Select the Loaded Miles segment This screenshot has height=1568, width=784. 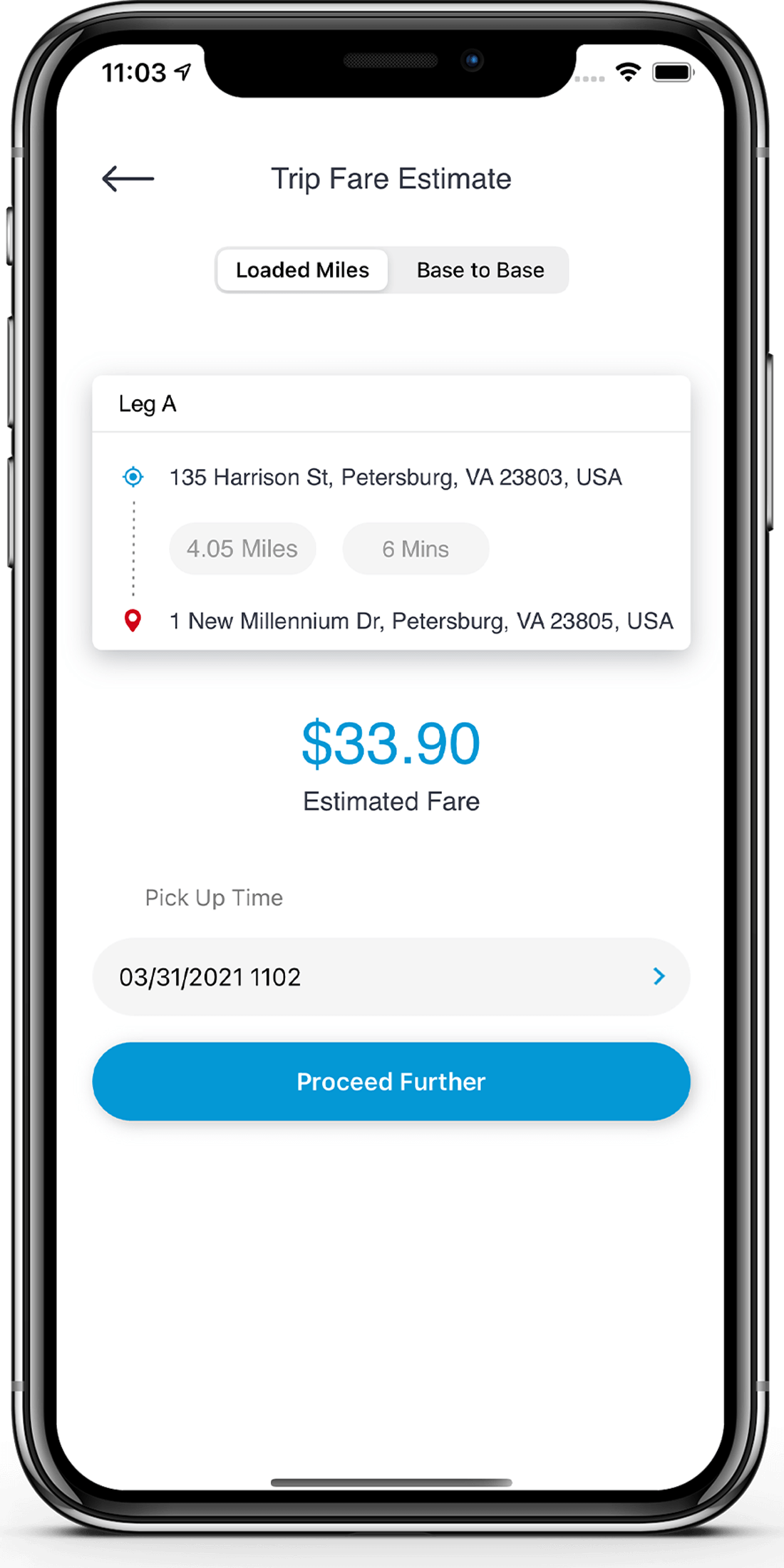(302, 270)
